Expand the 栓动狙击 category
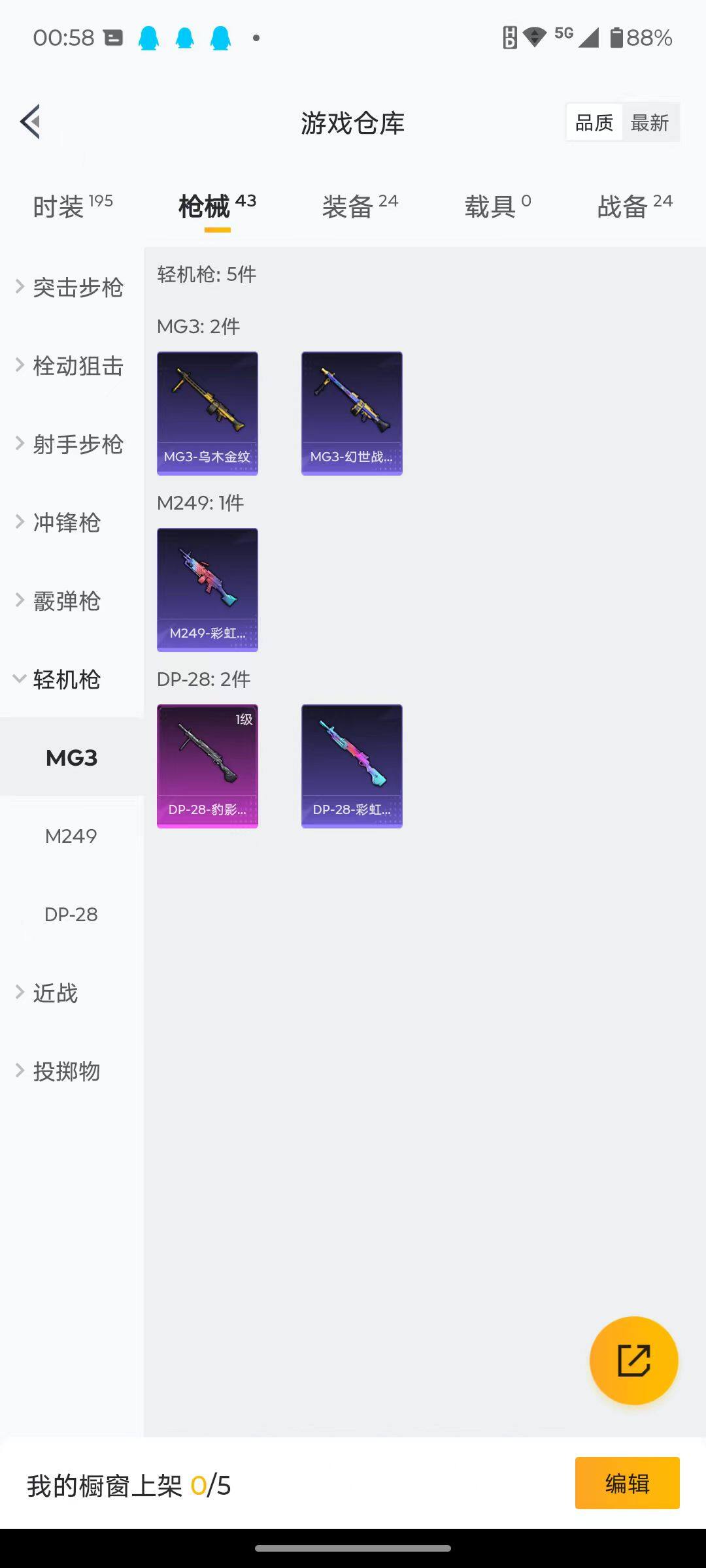Image resolution: width=706 pixels, height=1568 pixels. pyautogui.click(x=77, y=366)
